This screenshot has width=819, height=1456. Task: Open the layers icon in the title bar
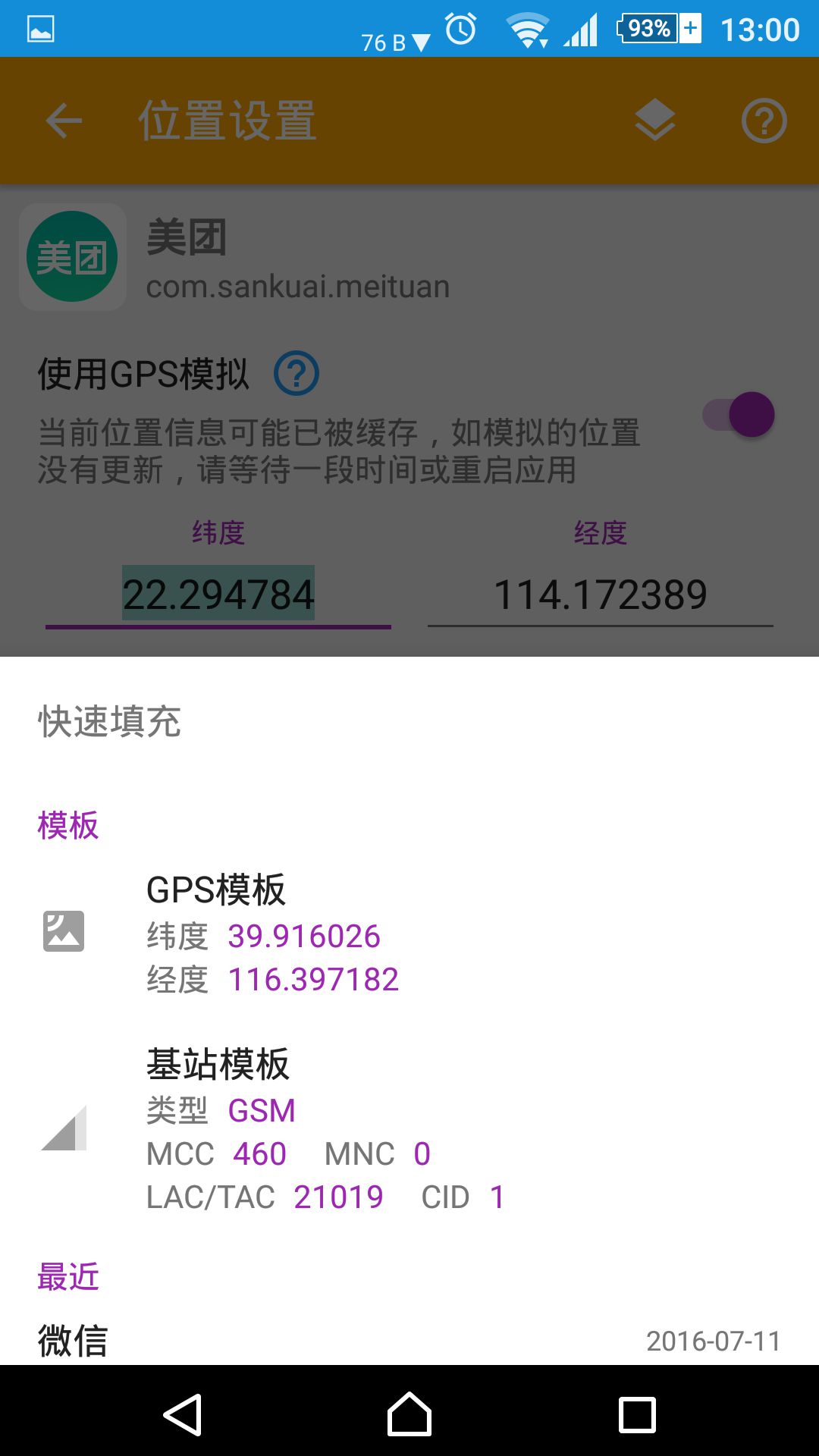(x=654, y=121)
